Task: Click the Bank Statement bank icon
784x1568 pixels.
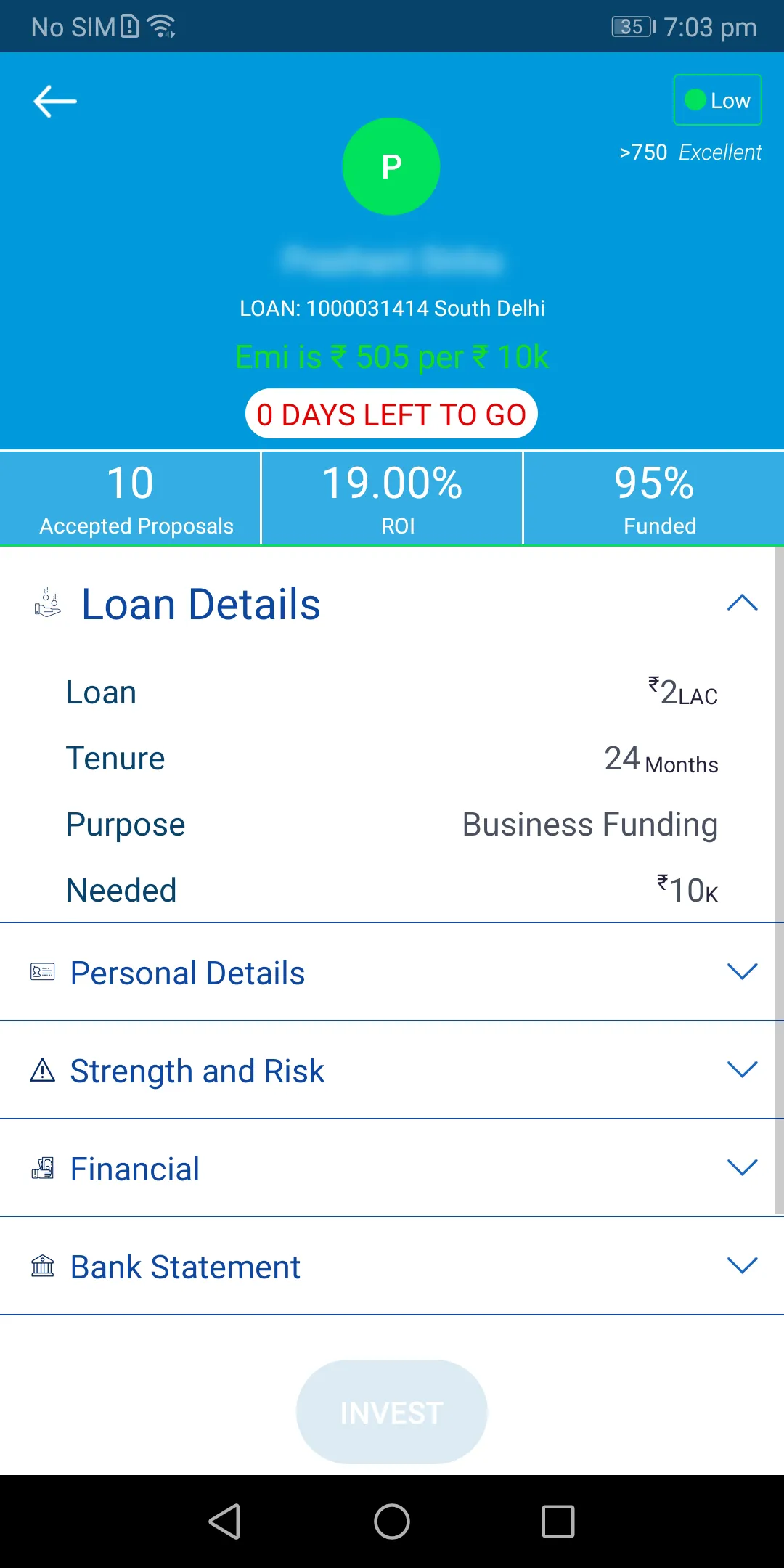Action: (42, 1266)
